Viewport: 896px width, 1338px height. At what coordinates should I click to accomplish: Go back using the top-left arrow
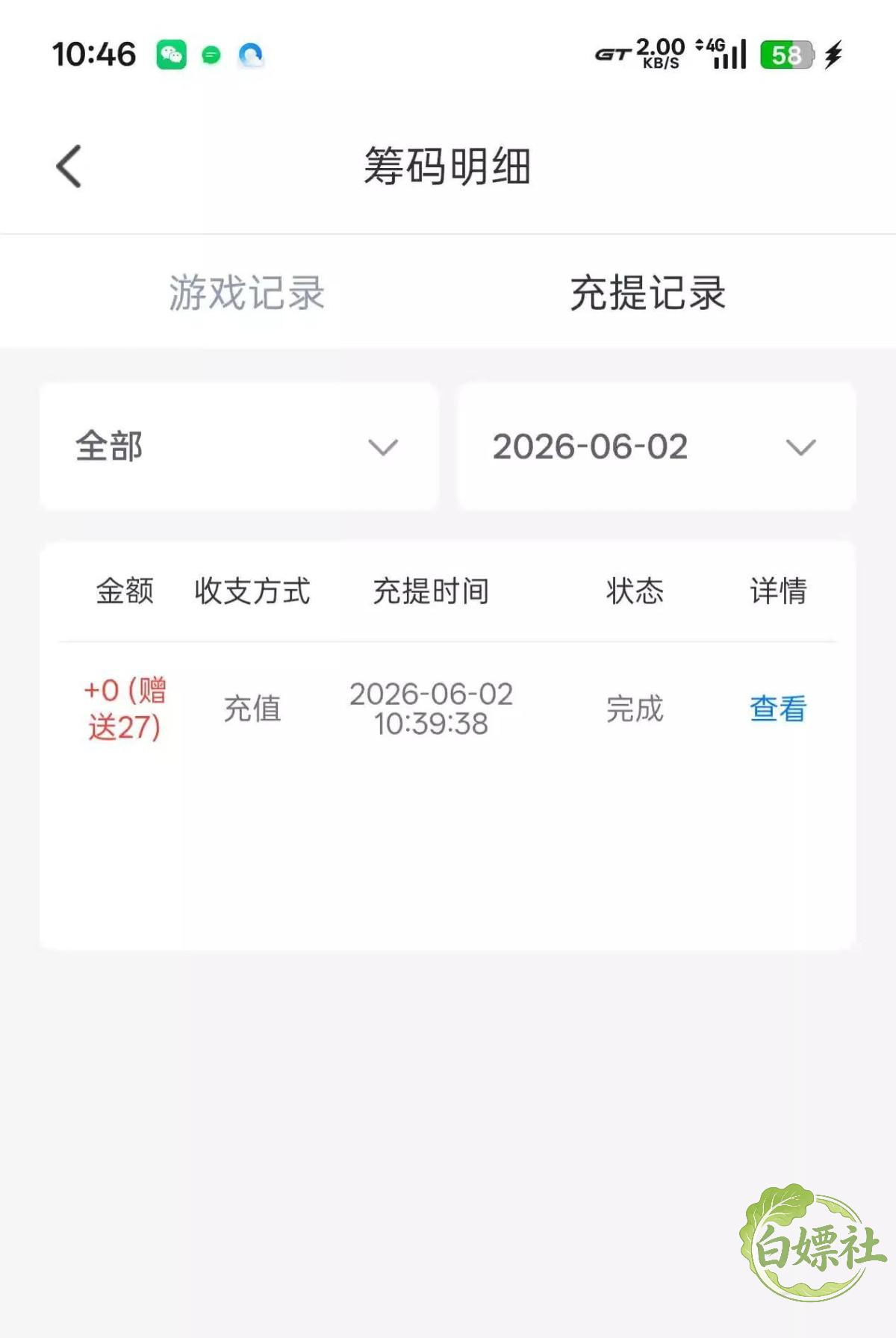coord(69,166)
